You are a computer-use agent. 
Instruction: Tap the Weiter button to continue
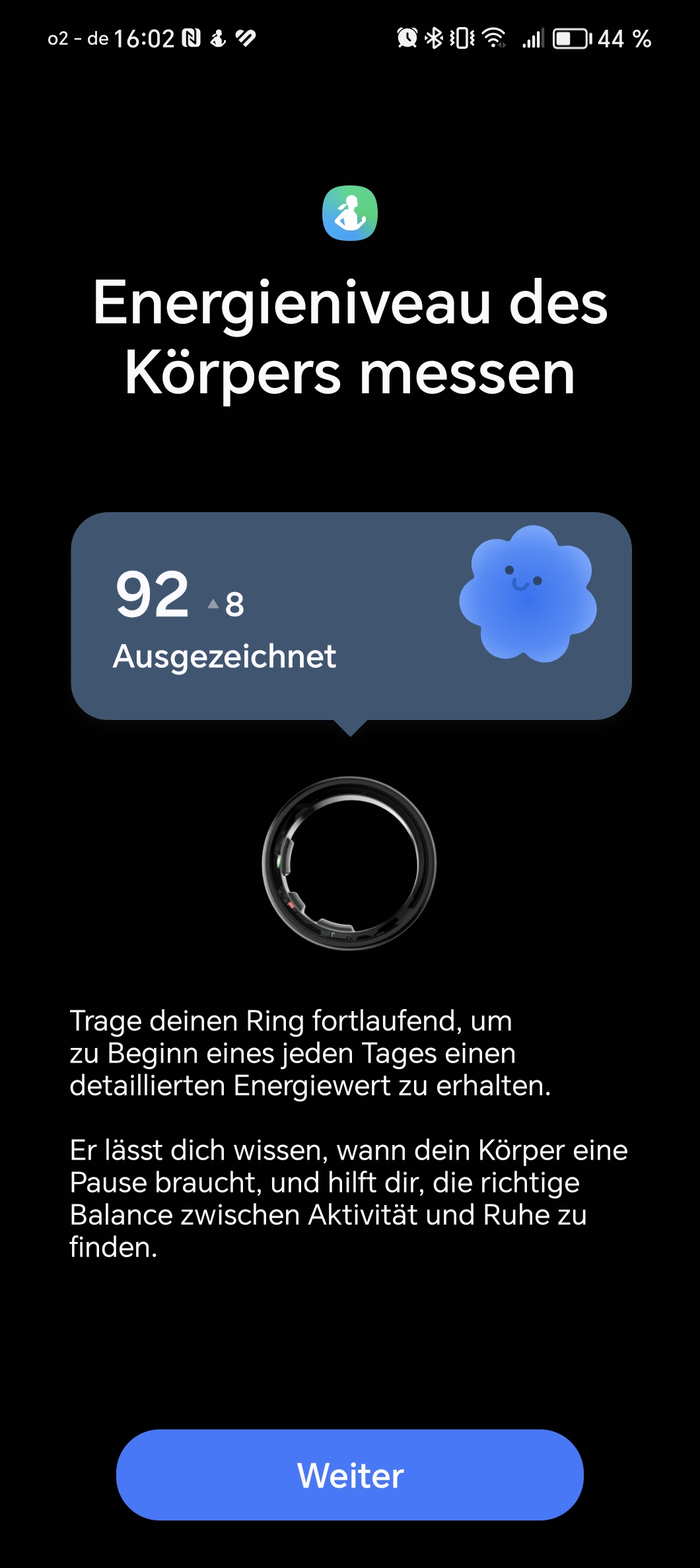click(350, 1475)
